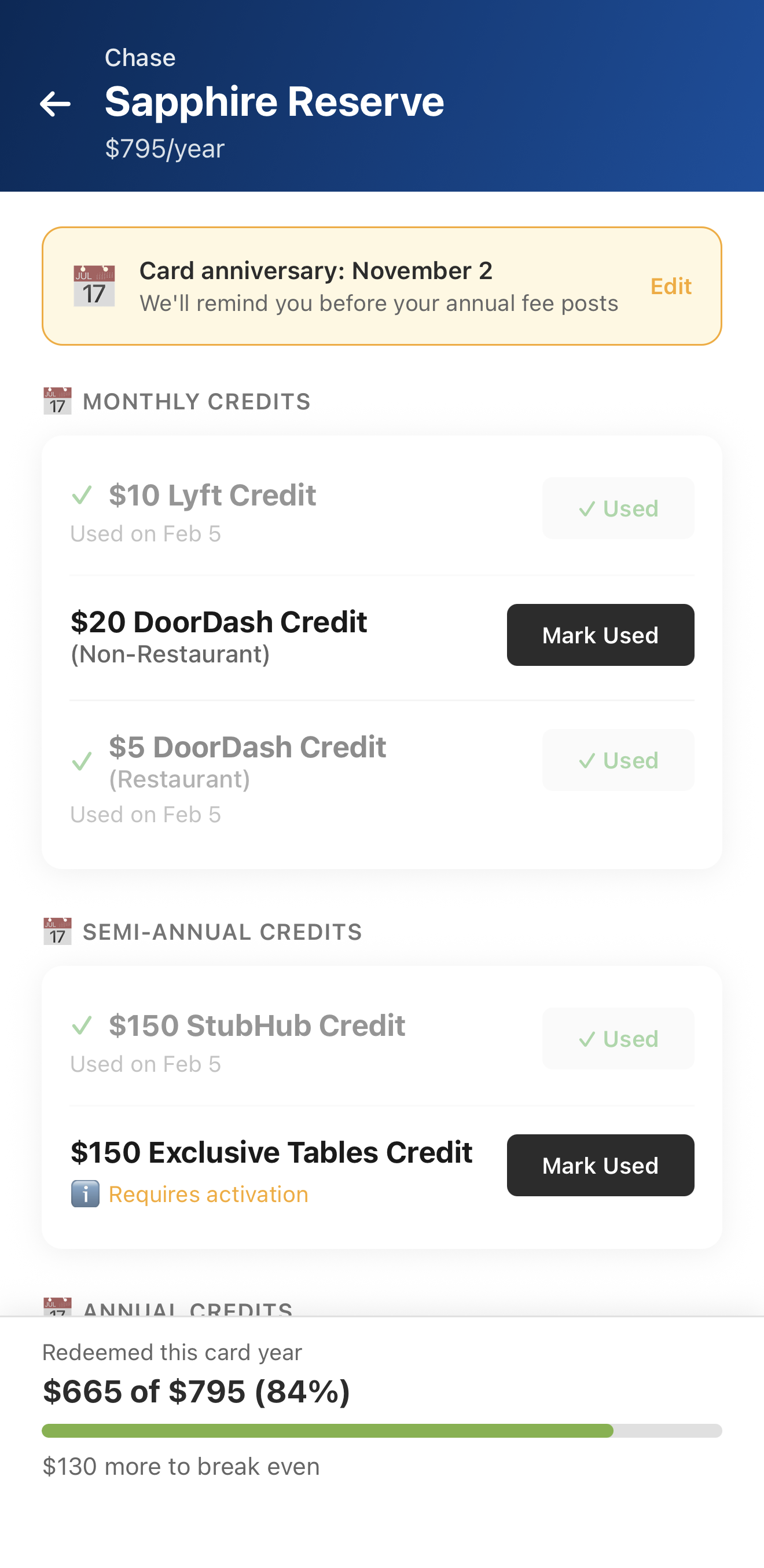This screenshot has width=764, height=1568.
Task: Toggle the $150 StubHub Credit Used state
Action: pos(618,1039)
